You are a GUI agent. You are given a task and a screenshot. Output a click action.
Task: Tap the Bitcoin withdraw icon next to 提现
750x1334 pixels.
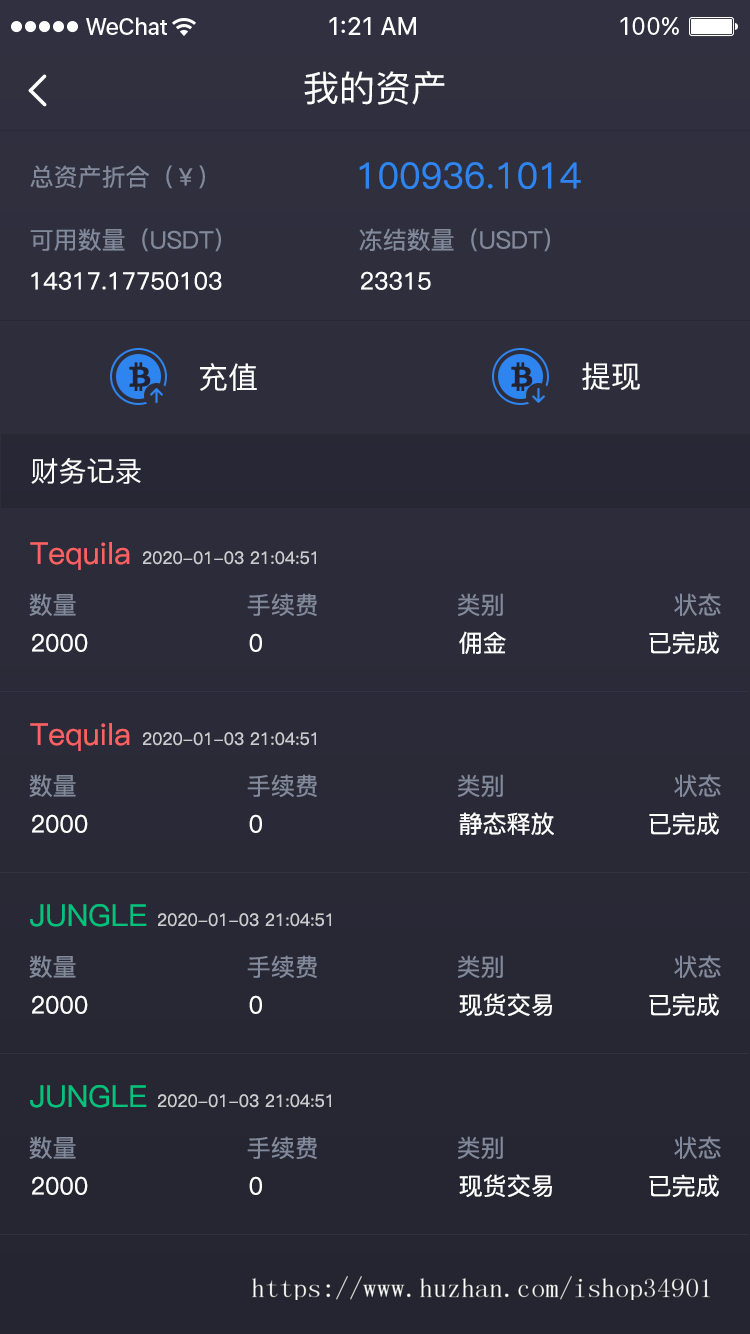(x=519, y=377)
